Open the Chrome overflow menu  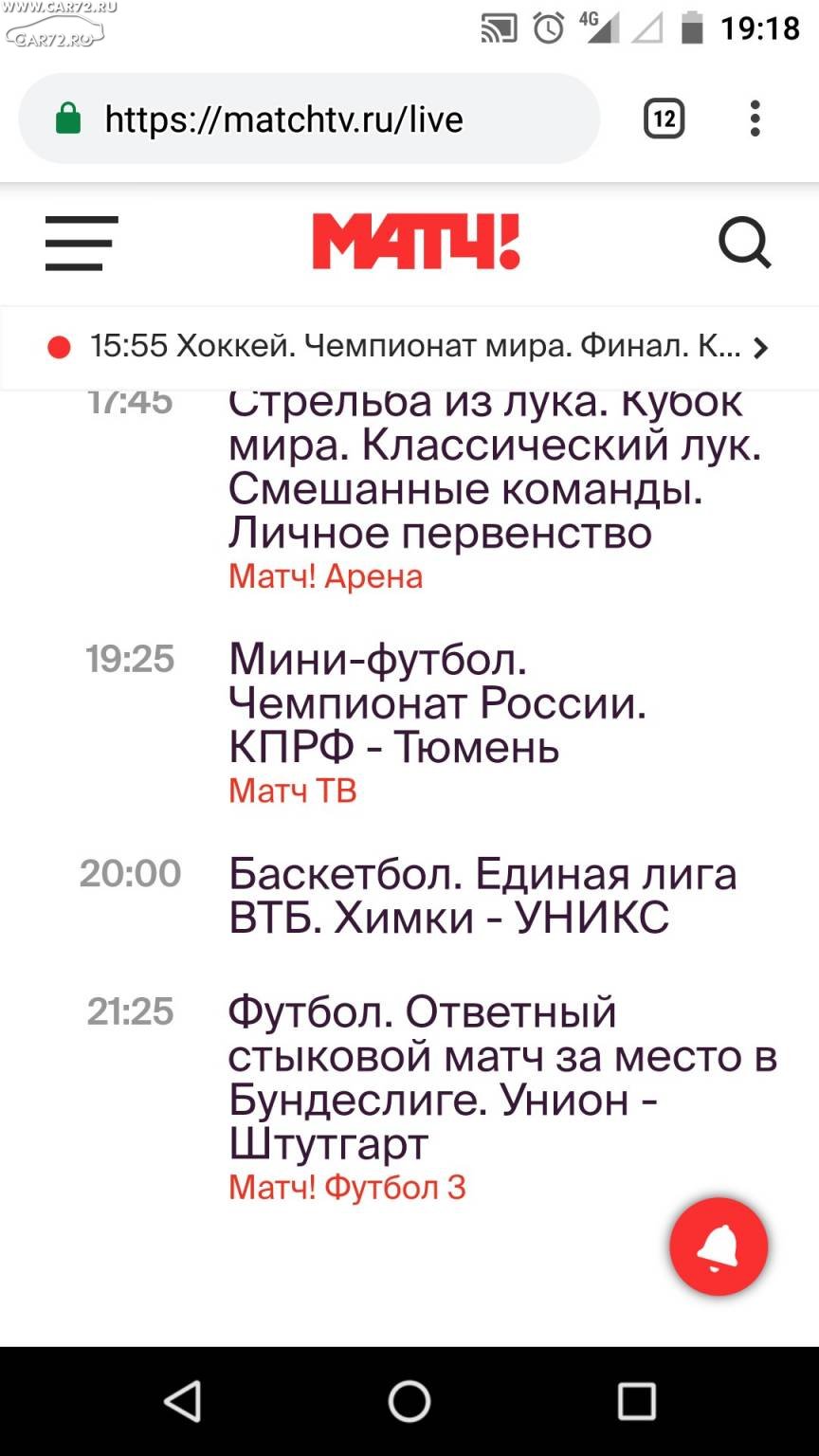[755, 119]
